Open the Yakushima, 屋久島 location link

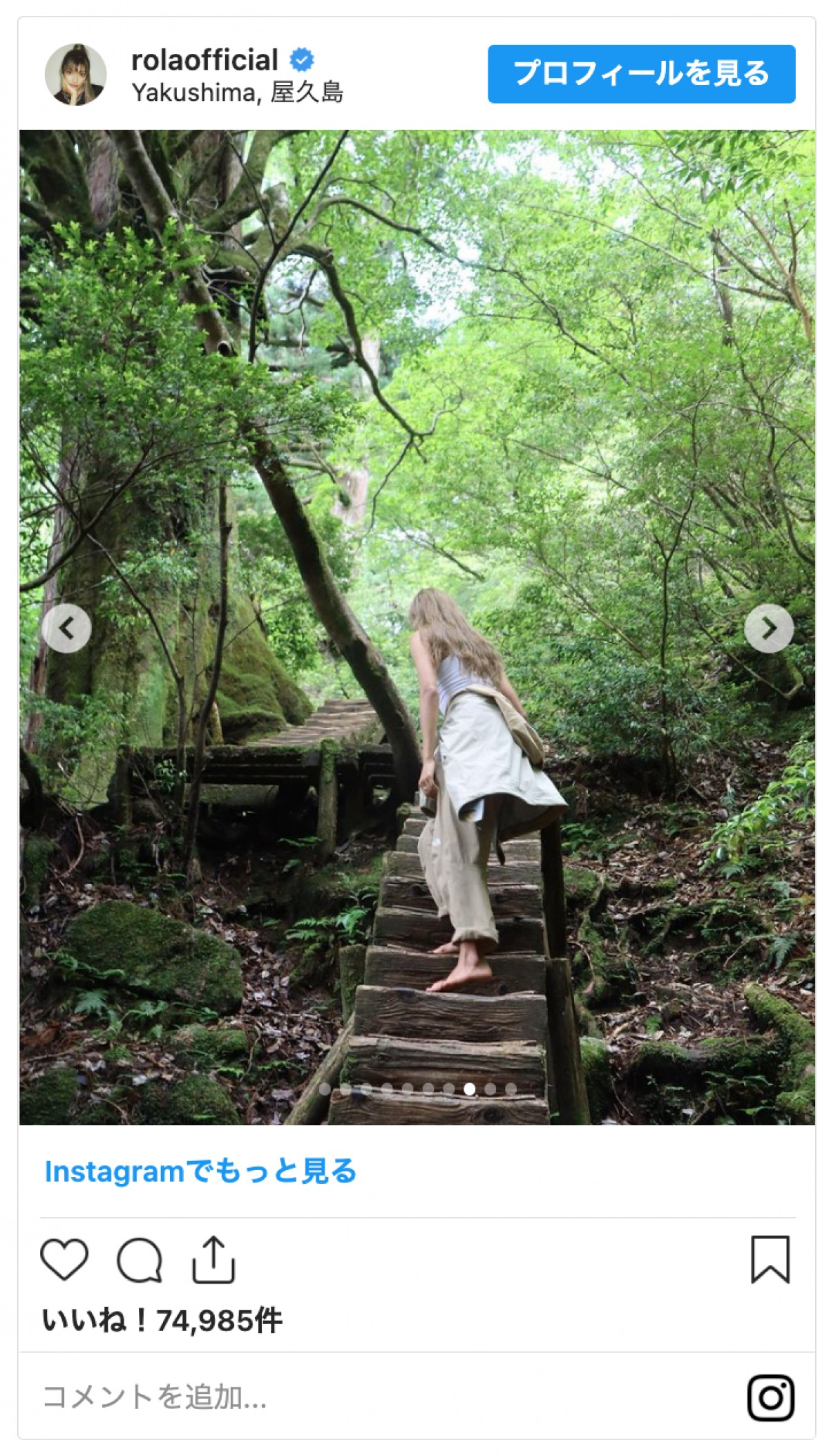[237, 93]
